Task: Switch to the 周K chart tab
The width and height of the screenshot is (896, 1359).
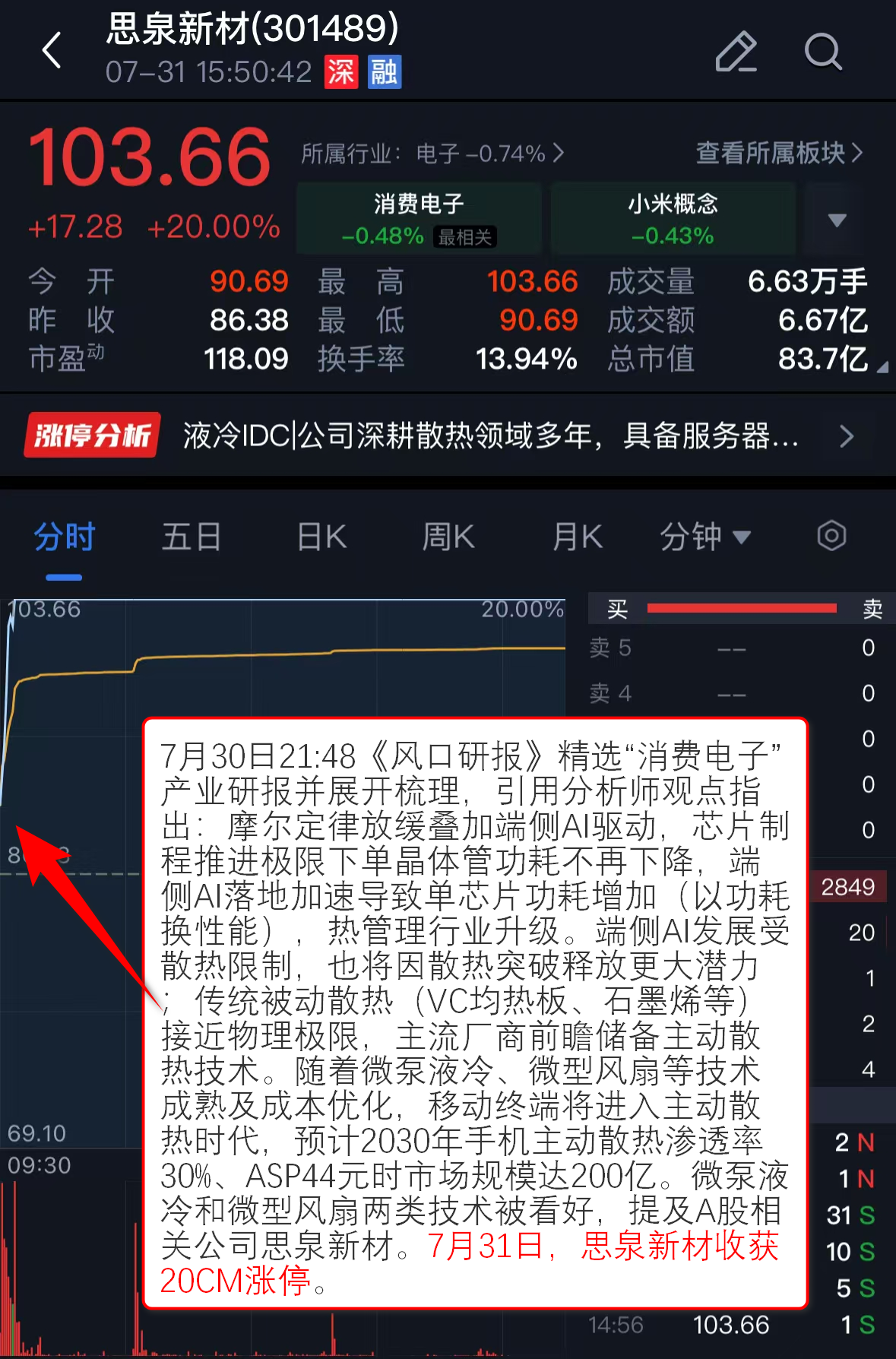Action: coord(448,537)
